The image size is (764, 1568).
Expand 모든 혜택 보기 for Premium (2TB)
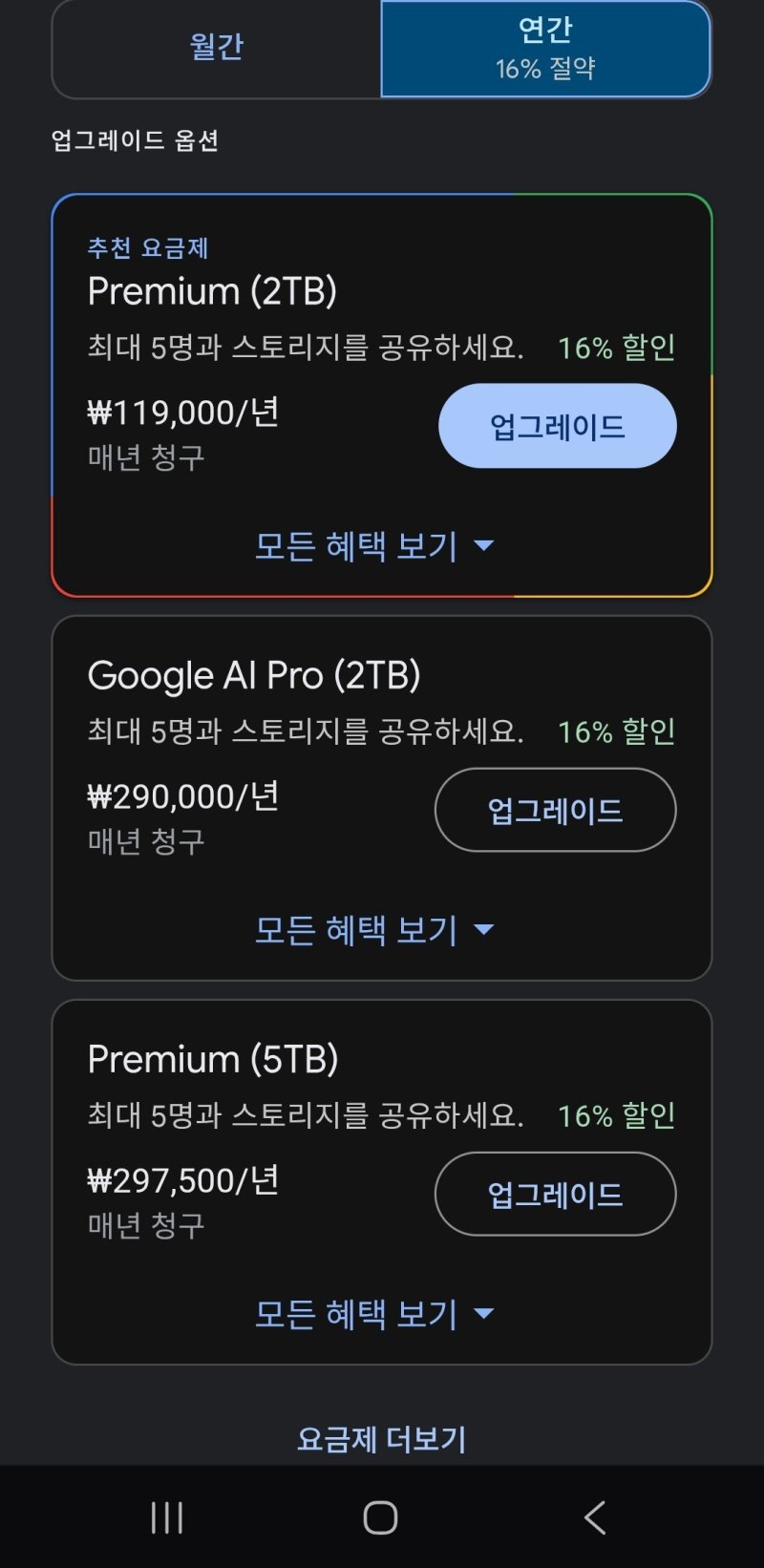tap(374, 546)
